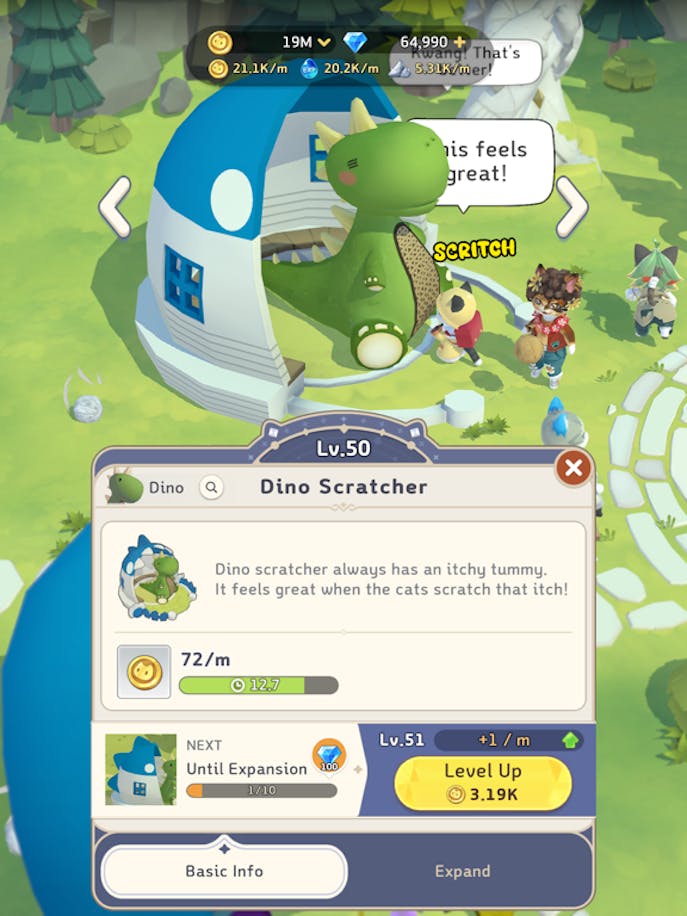Add more gems with the plus icon

pos(459,42)
